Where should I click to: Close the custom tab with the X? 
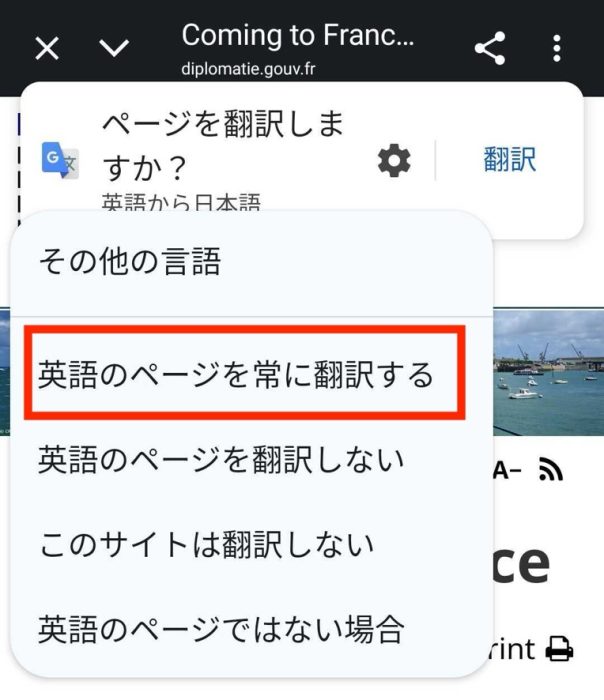[48, 49]
